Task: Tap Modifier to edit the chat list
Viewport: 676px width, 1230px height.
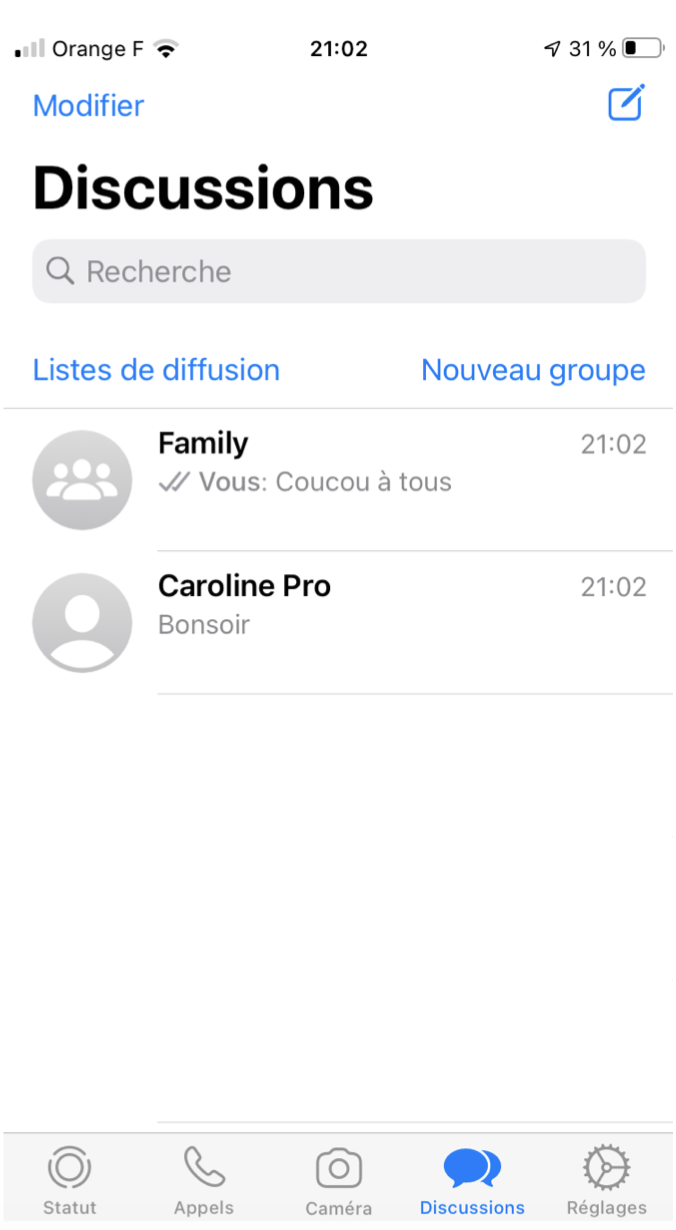Action: click(88, 105)
